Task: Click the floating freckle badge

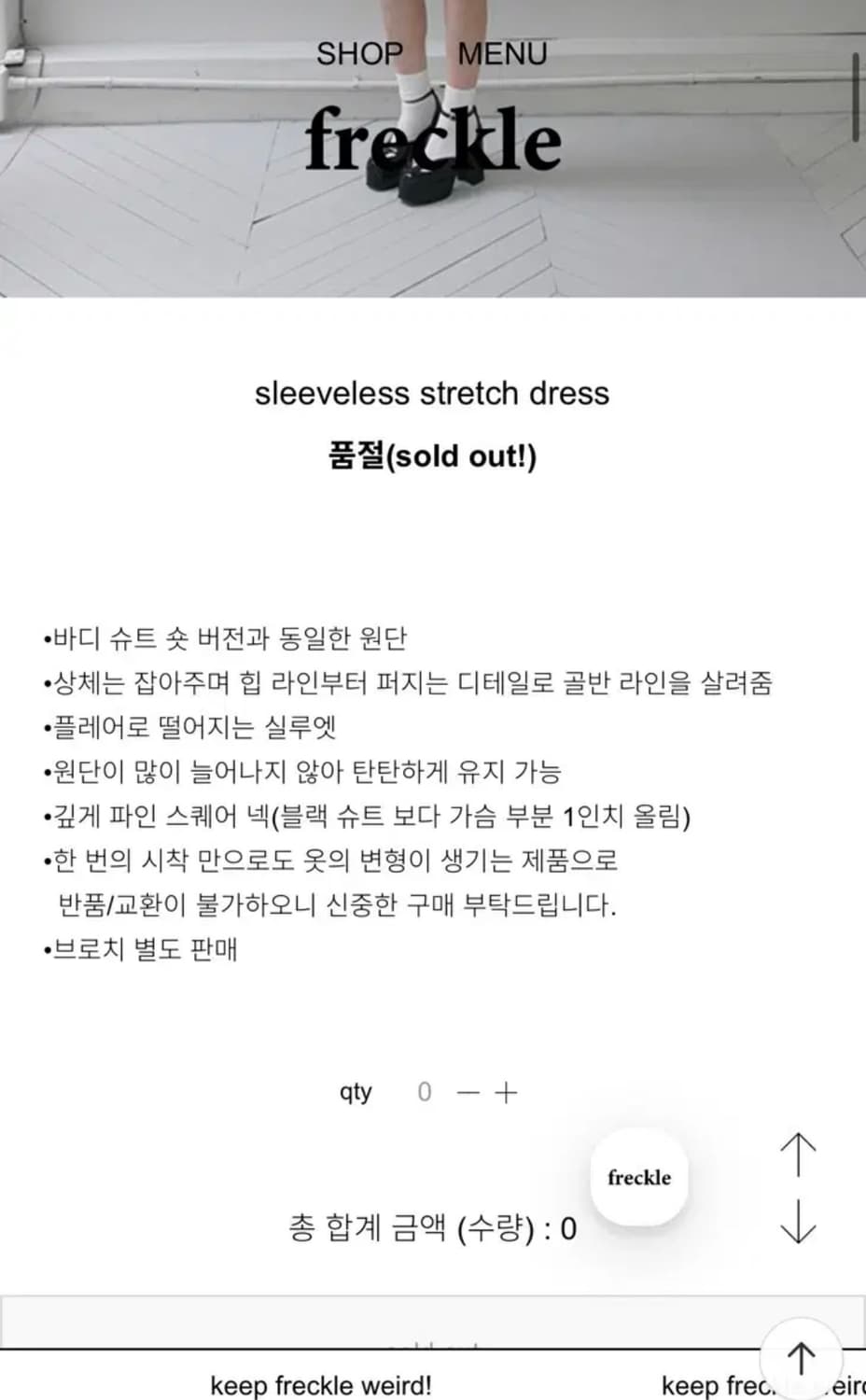Action: pyautogui.click(x=638, y=1178)
